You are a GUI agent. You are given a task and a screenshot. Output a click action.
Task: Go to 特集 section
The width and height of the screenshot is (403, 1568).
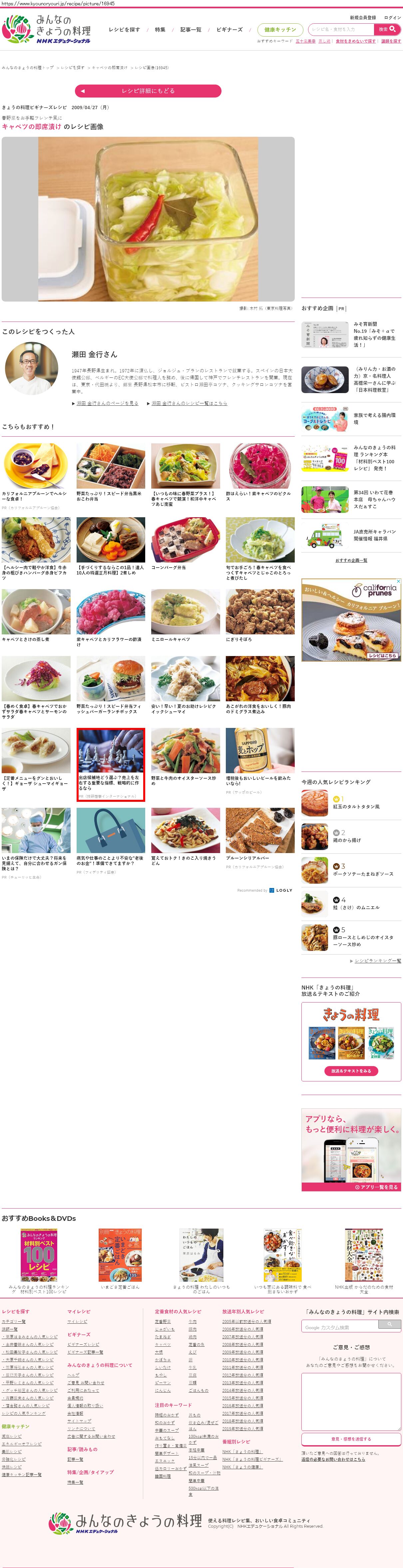pyautogui.click(x=160, y=29)
